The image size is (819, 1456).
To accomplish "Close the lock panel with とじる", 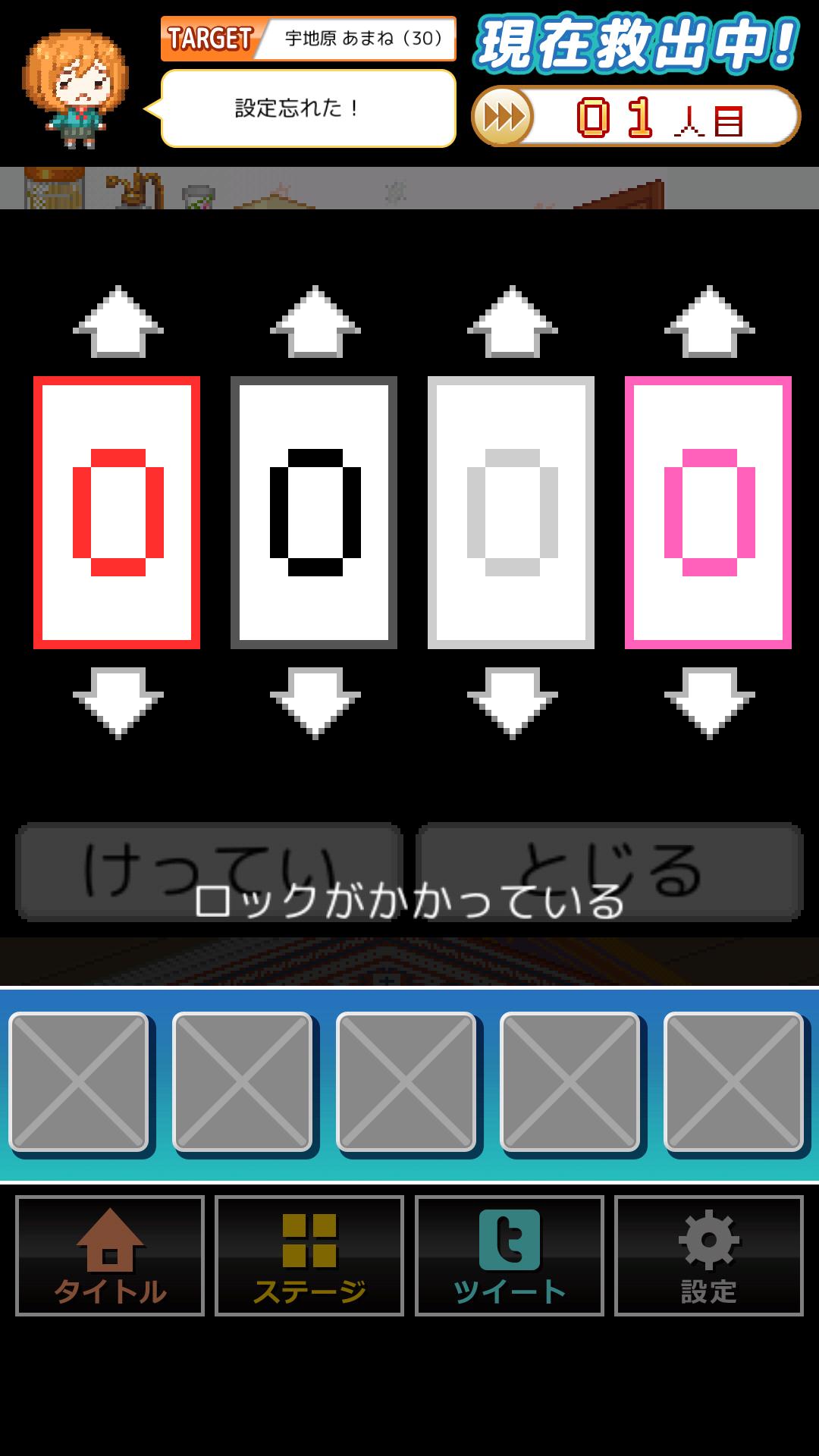I will point(609,872).
